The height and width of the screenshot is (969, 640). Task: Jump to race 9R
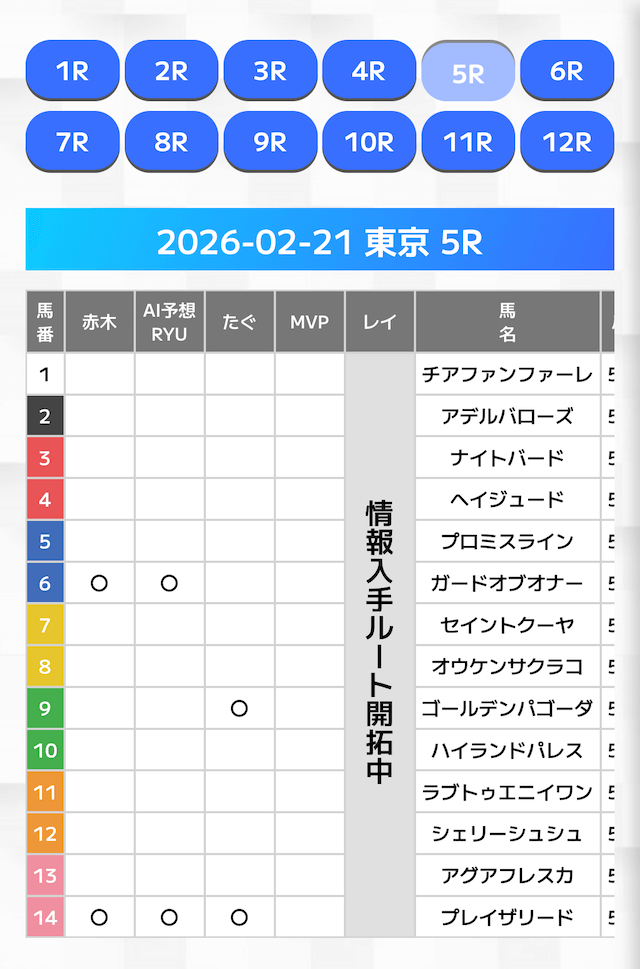[x=270, y=142]
